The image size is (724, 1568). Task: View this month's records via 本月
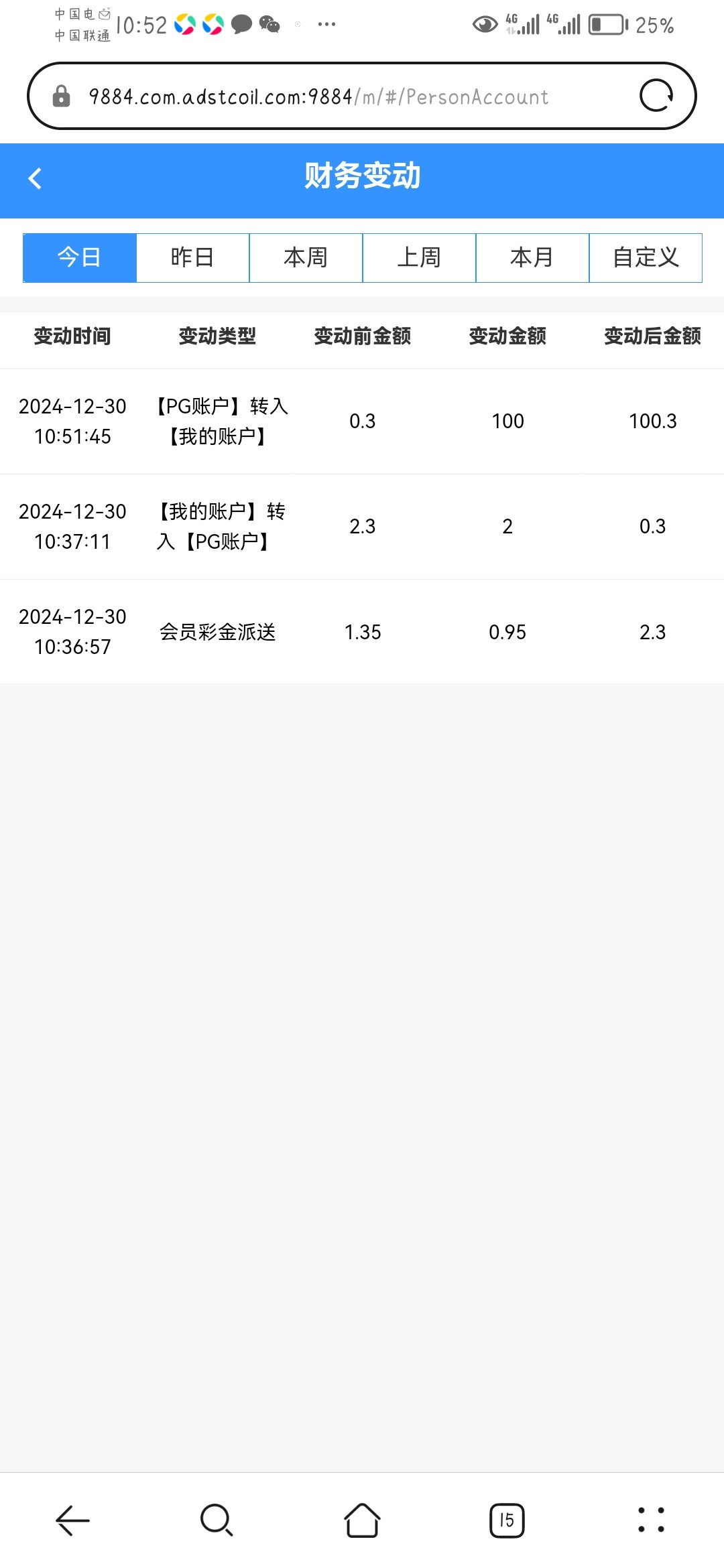(x=533, y=258)
